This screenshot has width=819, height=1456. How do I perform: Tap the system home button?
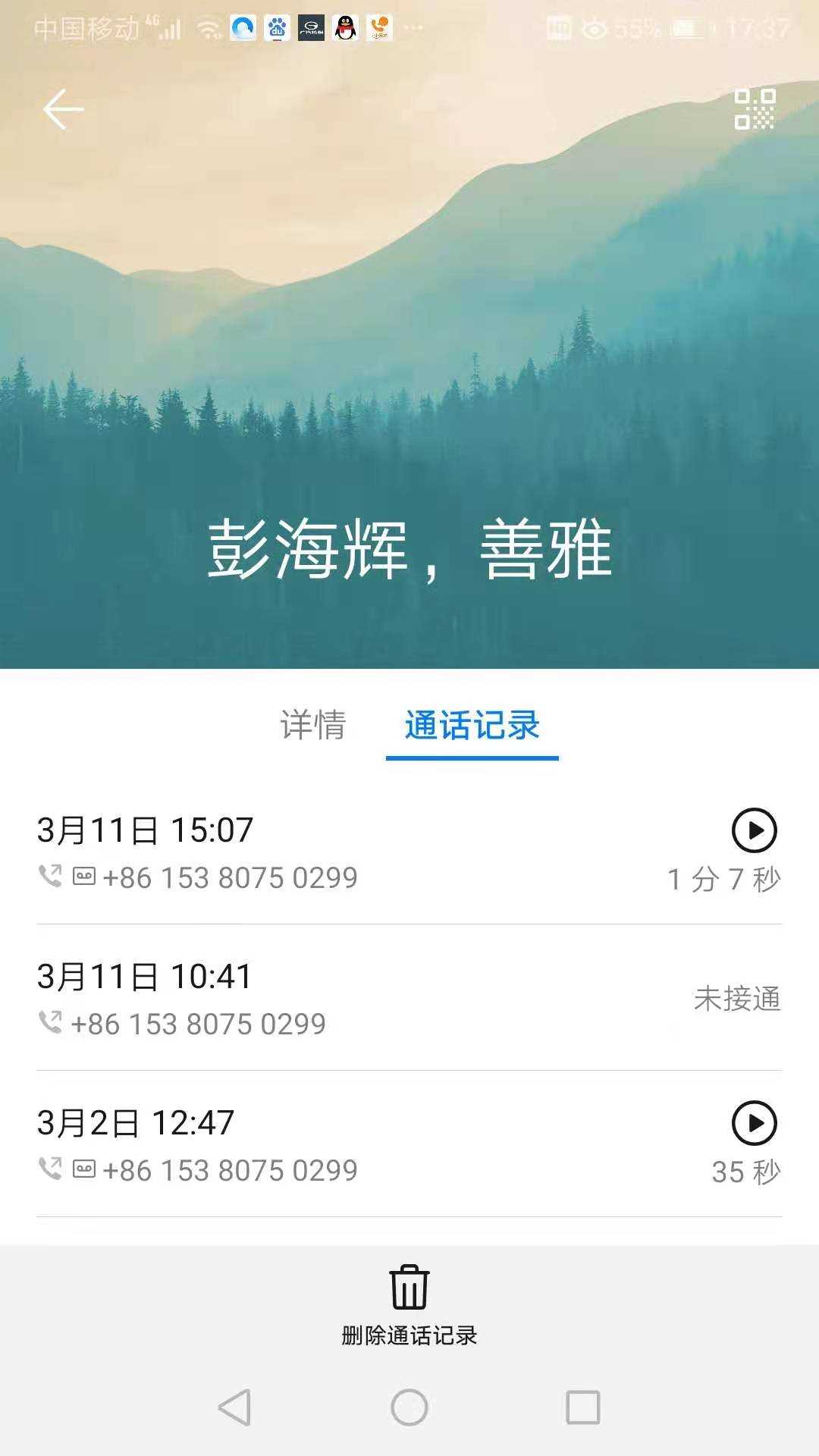click(409, 1408)
